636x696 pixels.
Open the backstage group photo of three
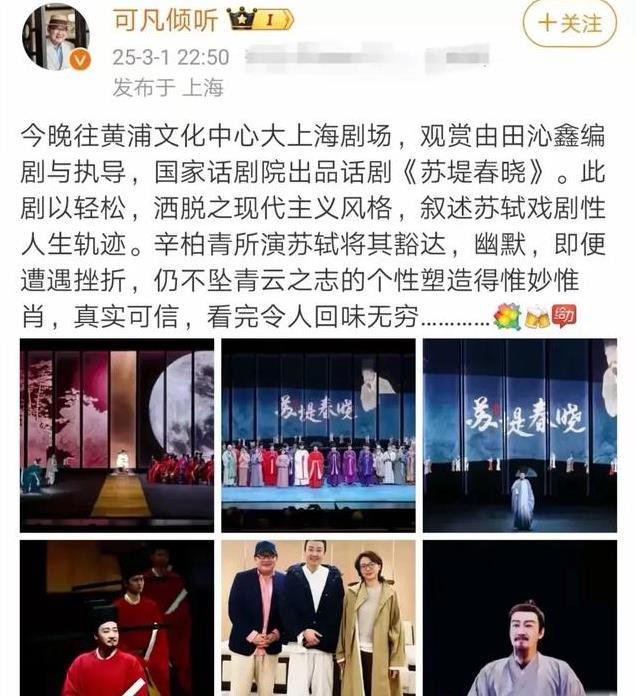pyautogui.click(x=318, y=618)
